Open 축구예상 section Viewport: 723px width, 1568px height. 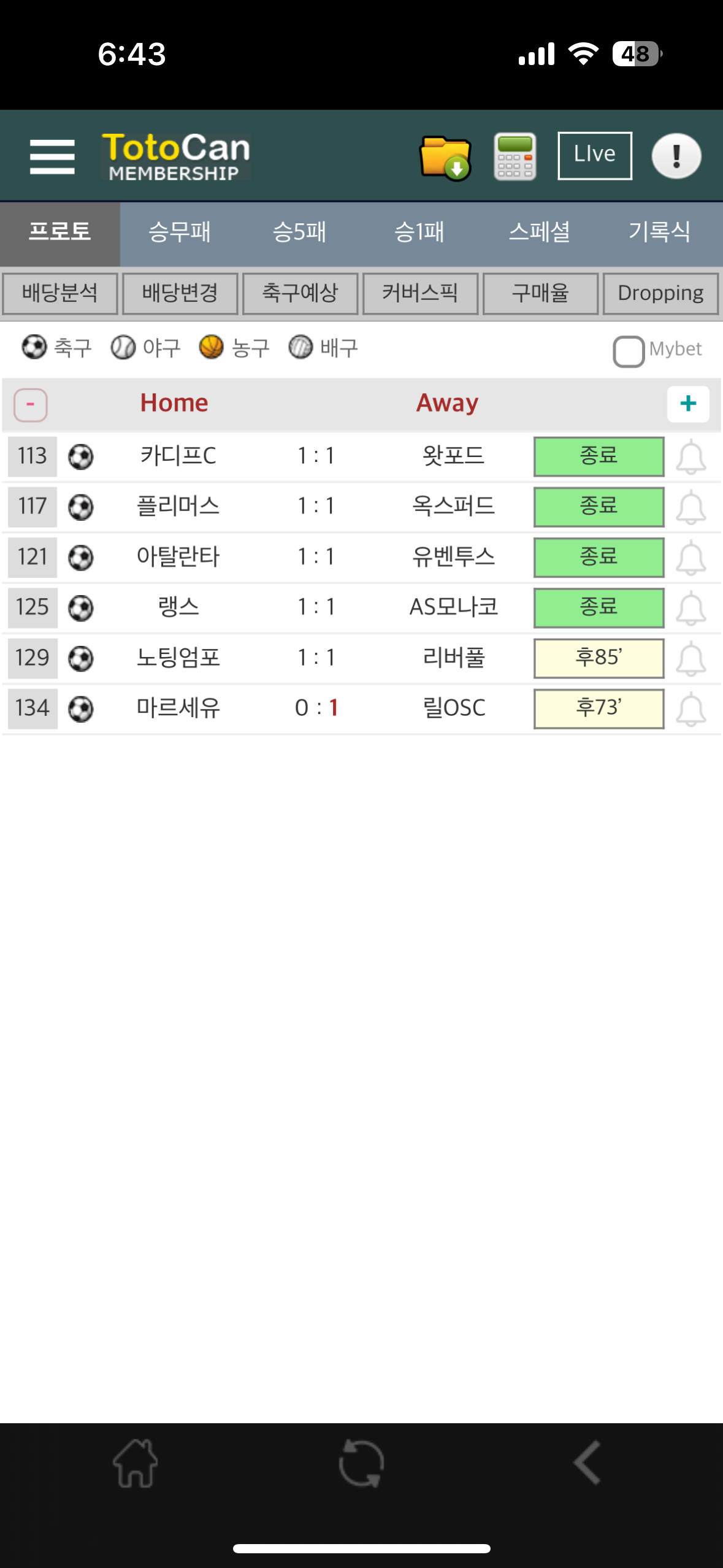click(x=300, y=293)
